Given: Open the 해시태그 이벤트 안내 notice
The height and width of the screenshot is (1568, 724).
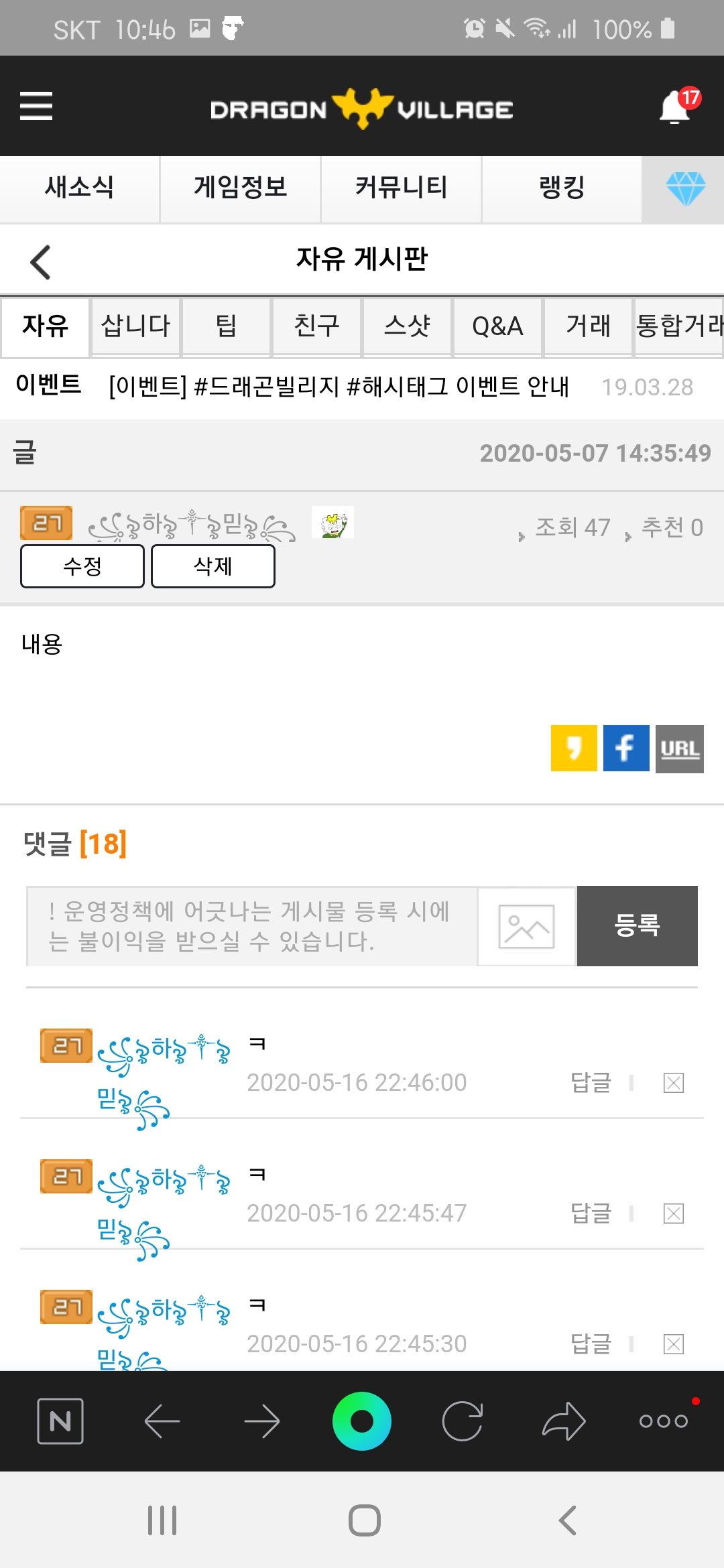Looking at the screenshot, I should (339, 387).
